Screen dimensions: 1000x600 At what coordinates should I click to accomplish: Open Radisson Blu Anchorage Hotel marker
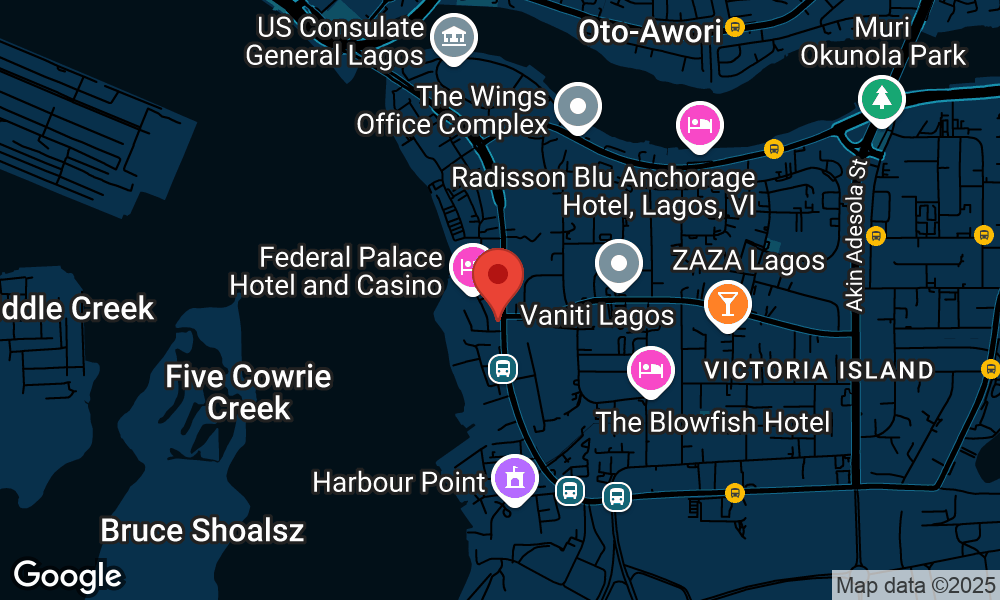[x=701, y=125]
